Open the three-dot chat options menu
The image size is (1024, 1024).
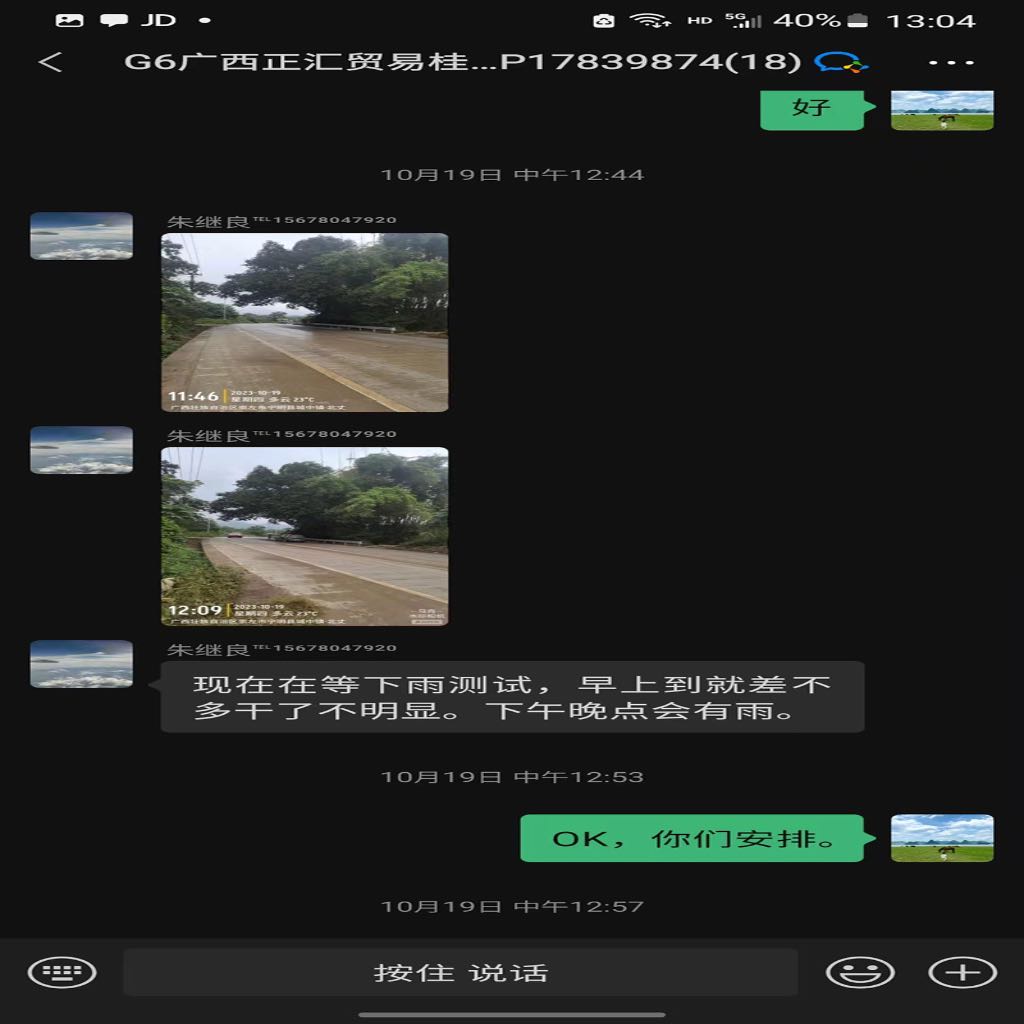951,62
